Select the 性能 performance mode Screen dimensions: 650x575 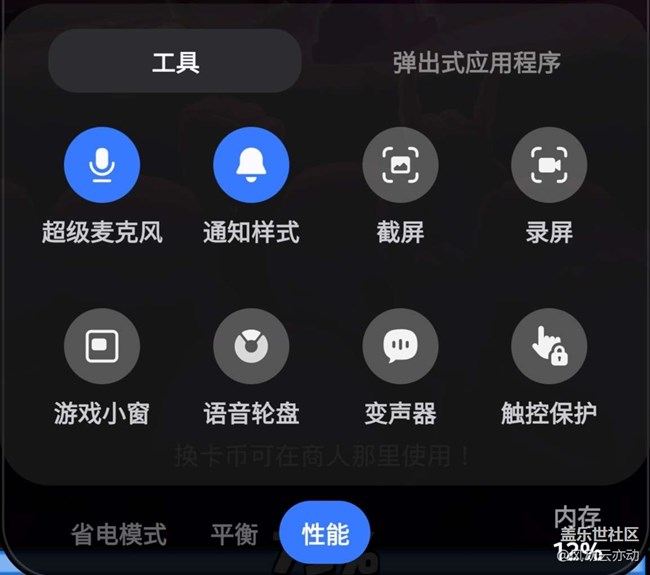tap(325, 534)
